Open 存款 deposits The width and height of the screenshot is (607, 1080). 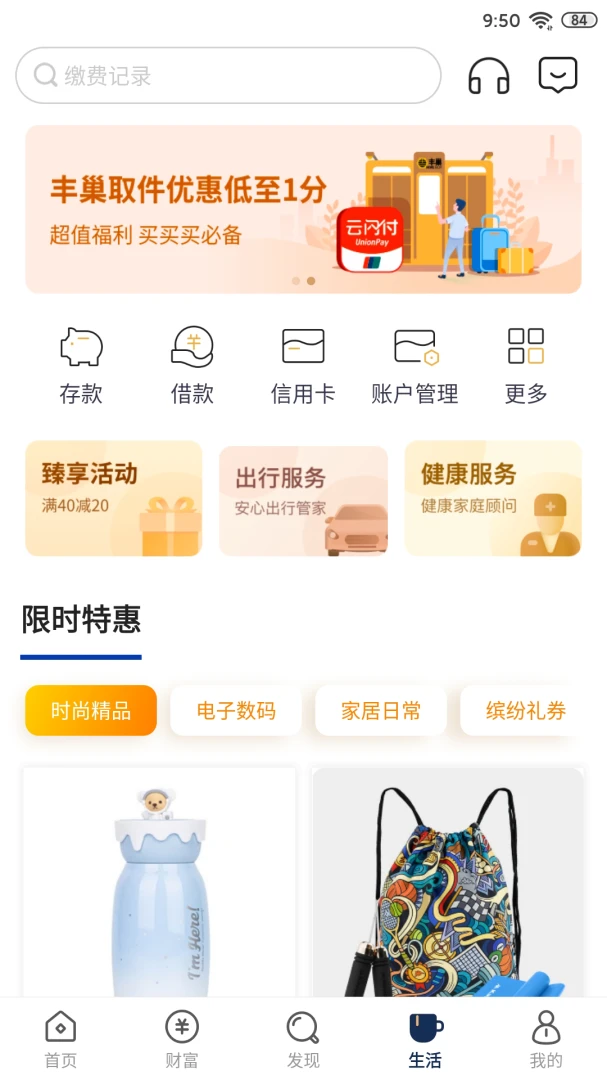coord(81,366)
